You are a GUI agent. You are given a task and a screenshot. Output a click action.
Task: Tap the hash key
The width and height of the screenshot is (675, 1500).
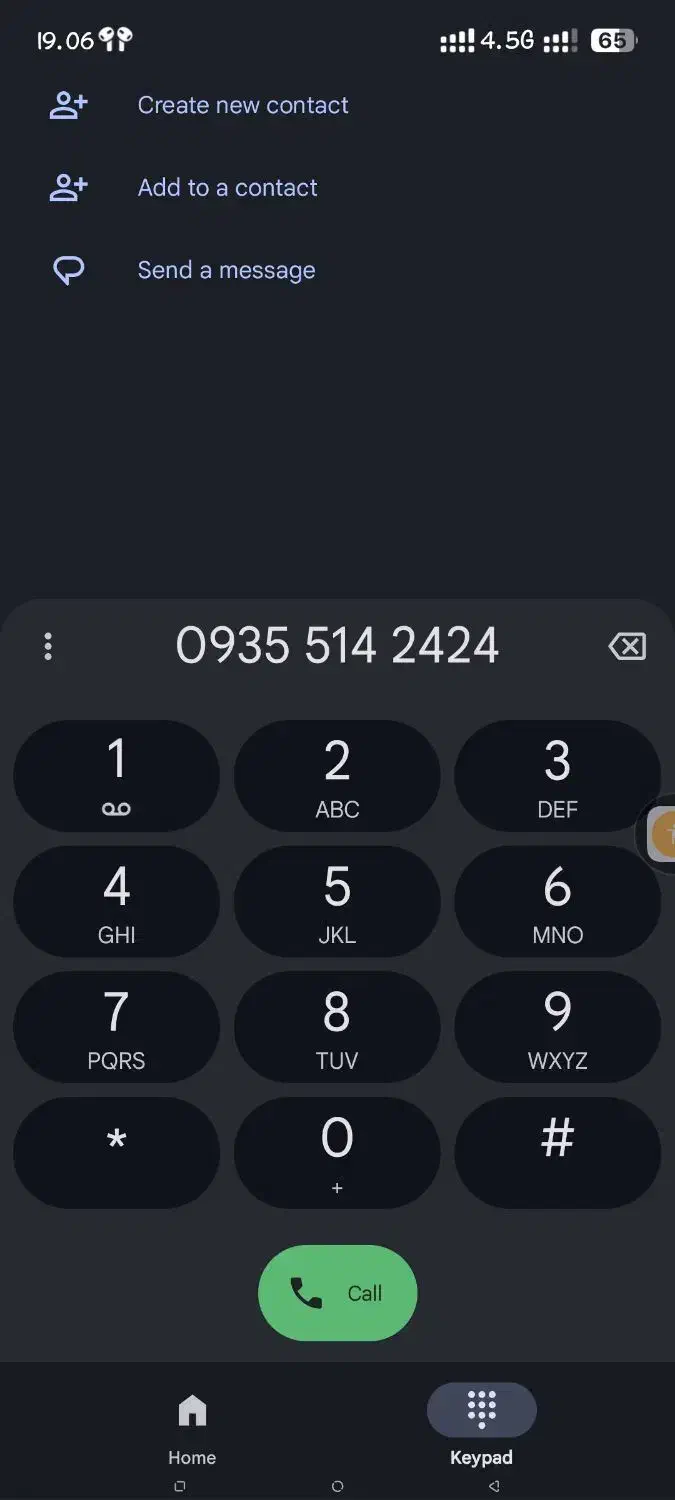tap(557, 1152)
